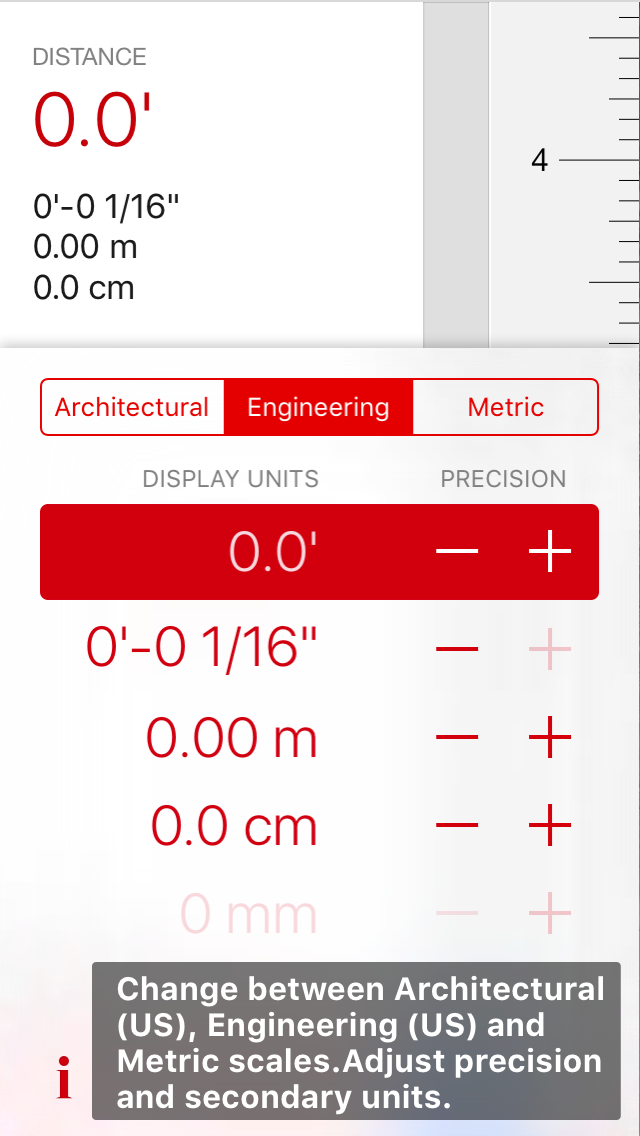
Task: Increase precision for the 0.00 m unit
Action: coord(550,738)
